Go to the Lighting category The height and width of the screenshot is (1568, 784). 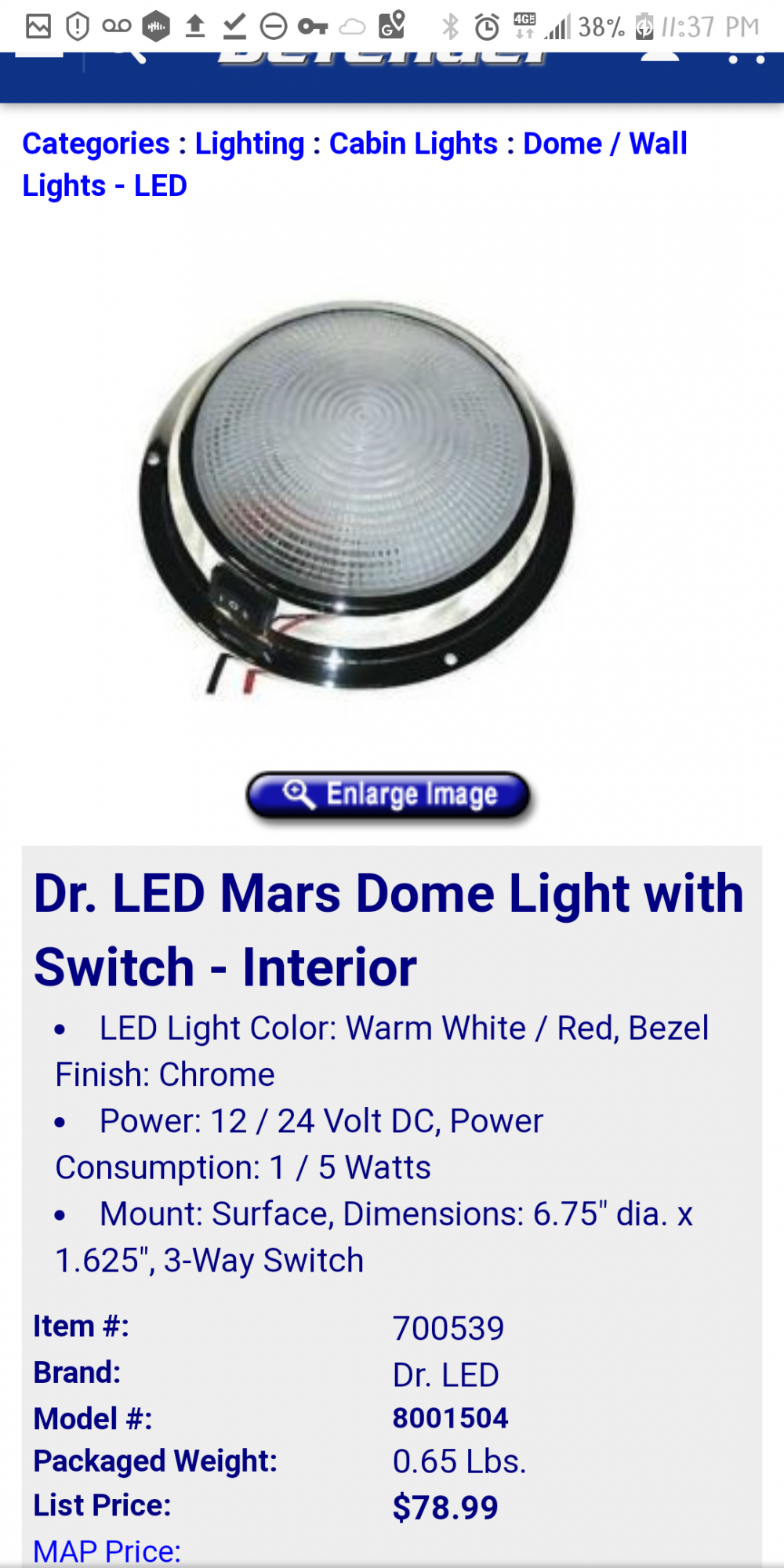pyautogui.click(x=249, y=143)
